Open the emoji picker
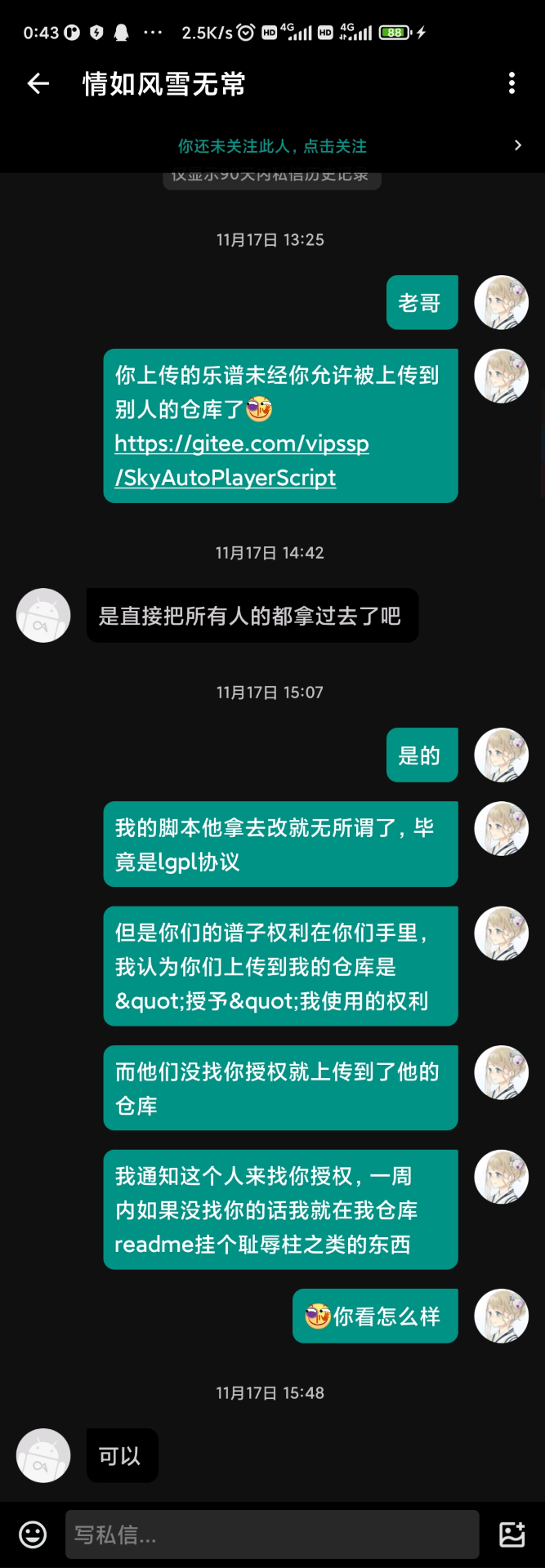Screen dimensions: 545x1568 pyautogui.click(x=33, y=1535)
